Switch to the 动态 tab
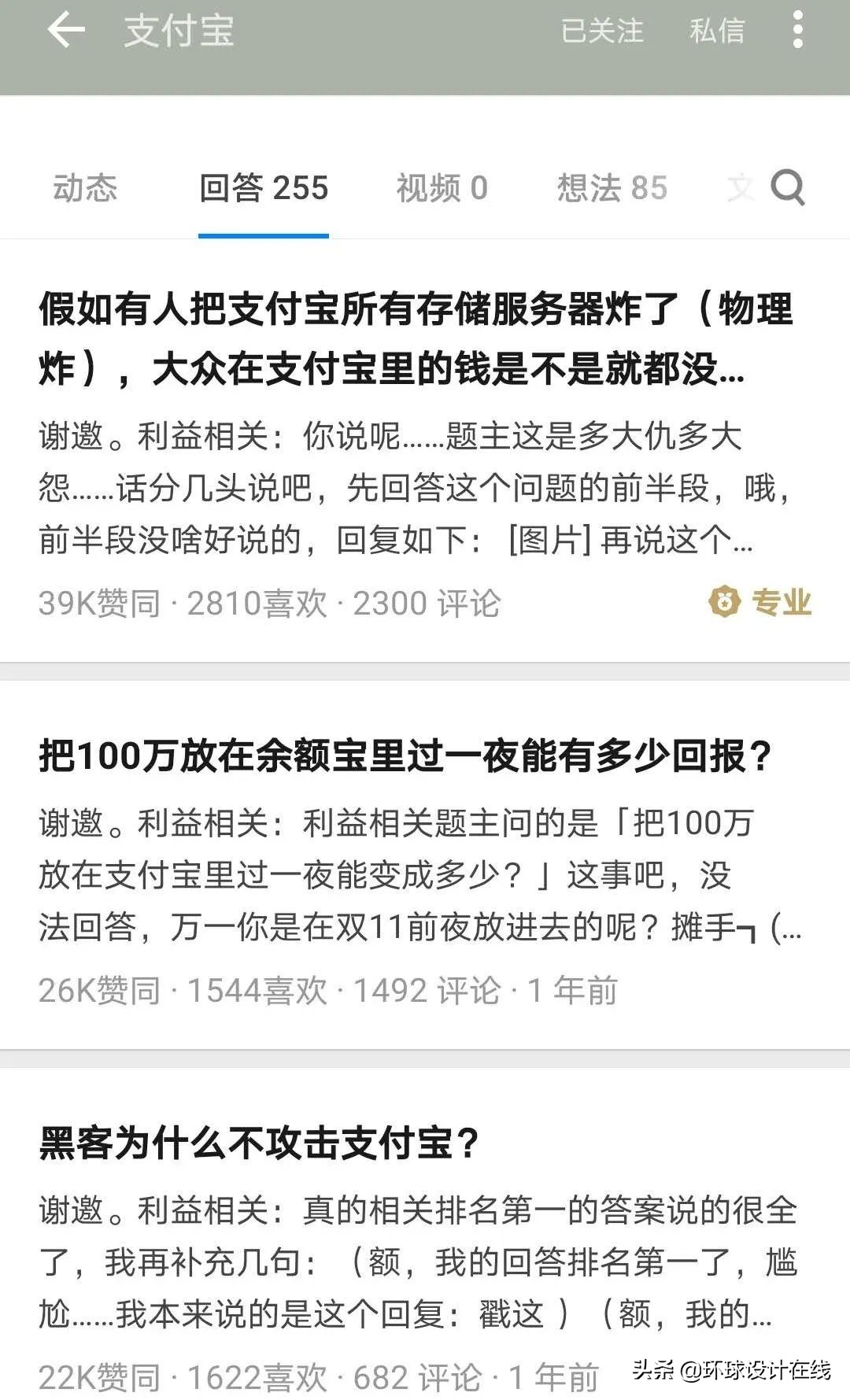This screenshot has width=850, height=1400. point(85,189)
